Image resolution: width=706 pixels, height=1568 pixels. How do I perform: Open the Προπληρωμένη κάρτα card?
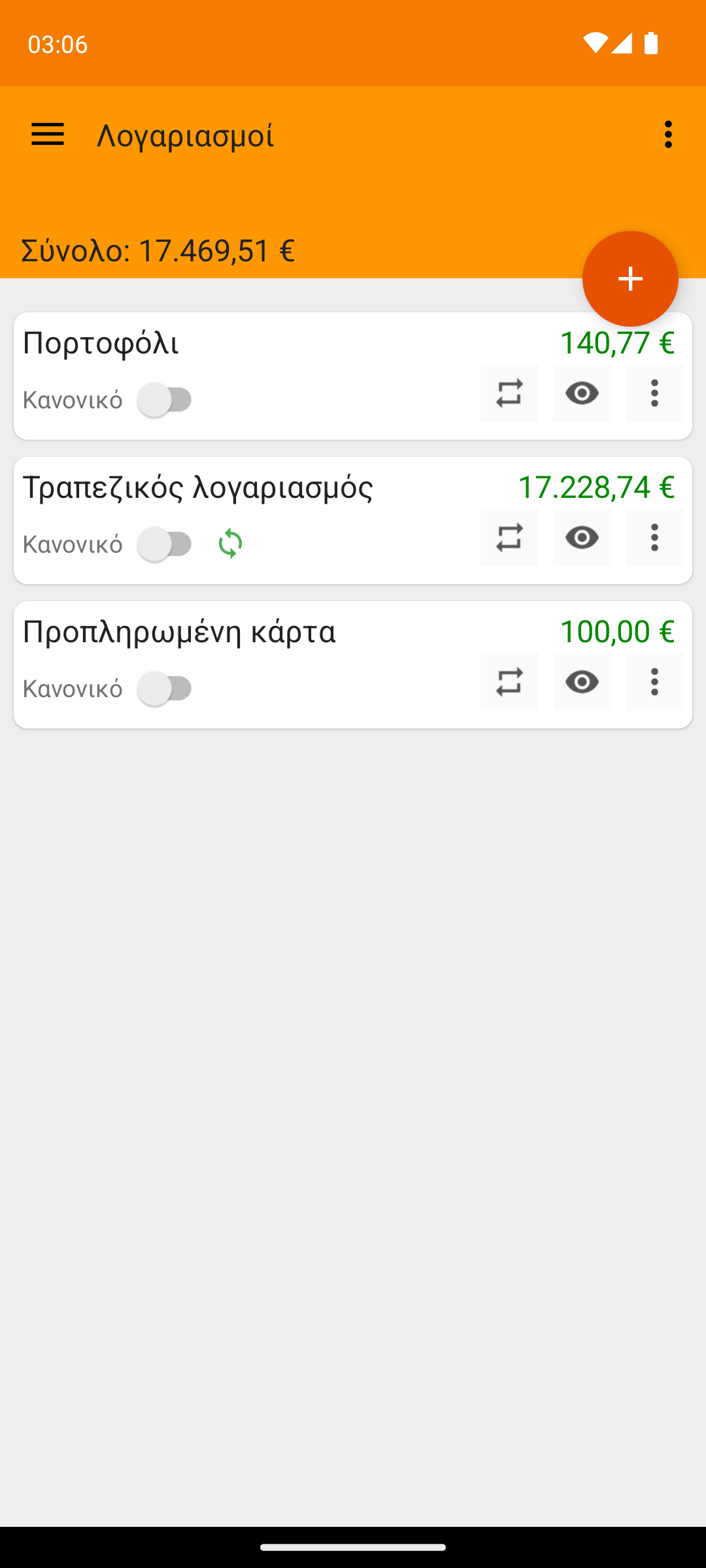tap(353, 665)
